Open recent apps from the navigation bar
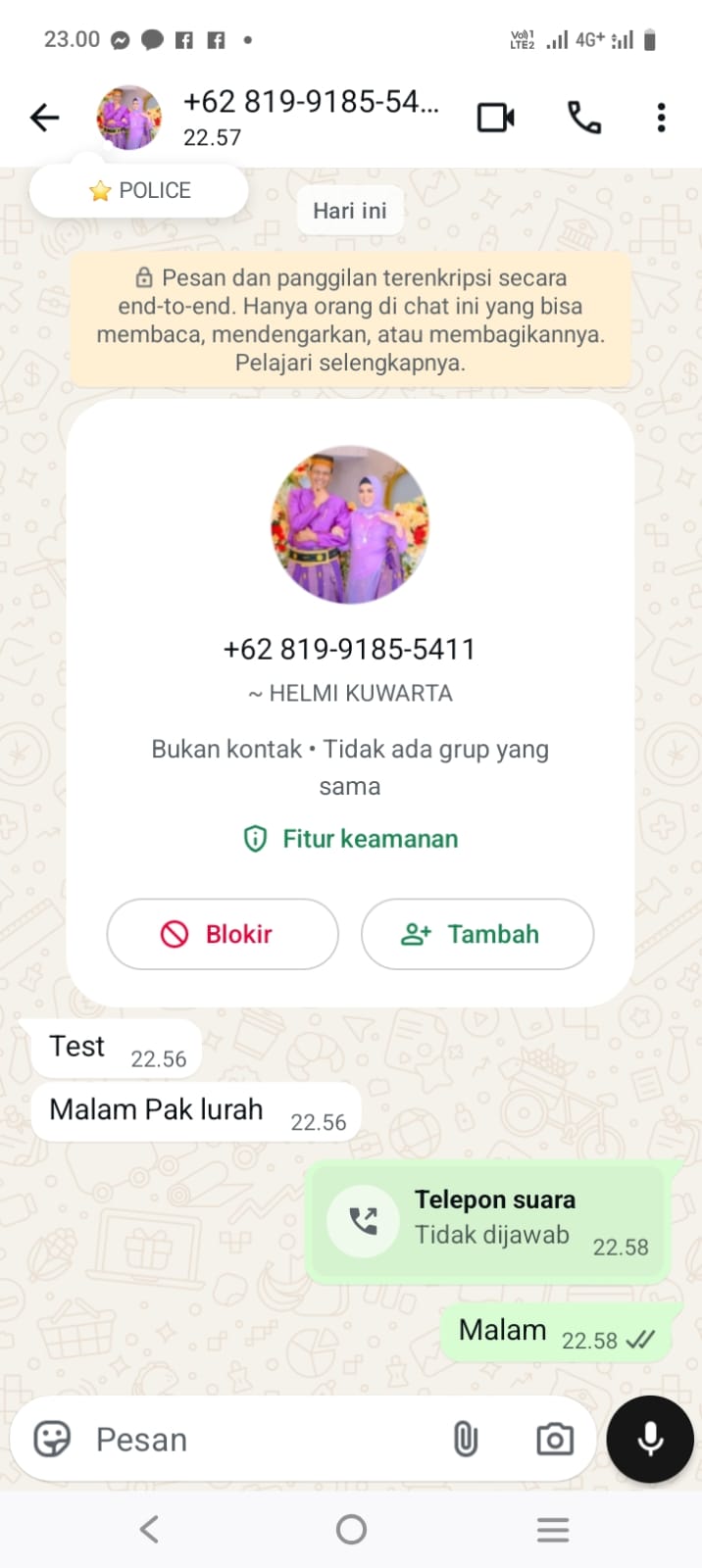The height and width of the screenshot is (1568, 702). 553,1529
